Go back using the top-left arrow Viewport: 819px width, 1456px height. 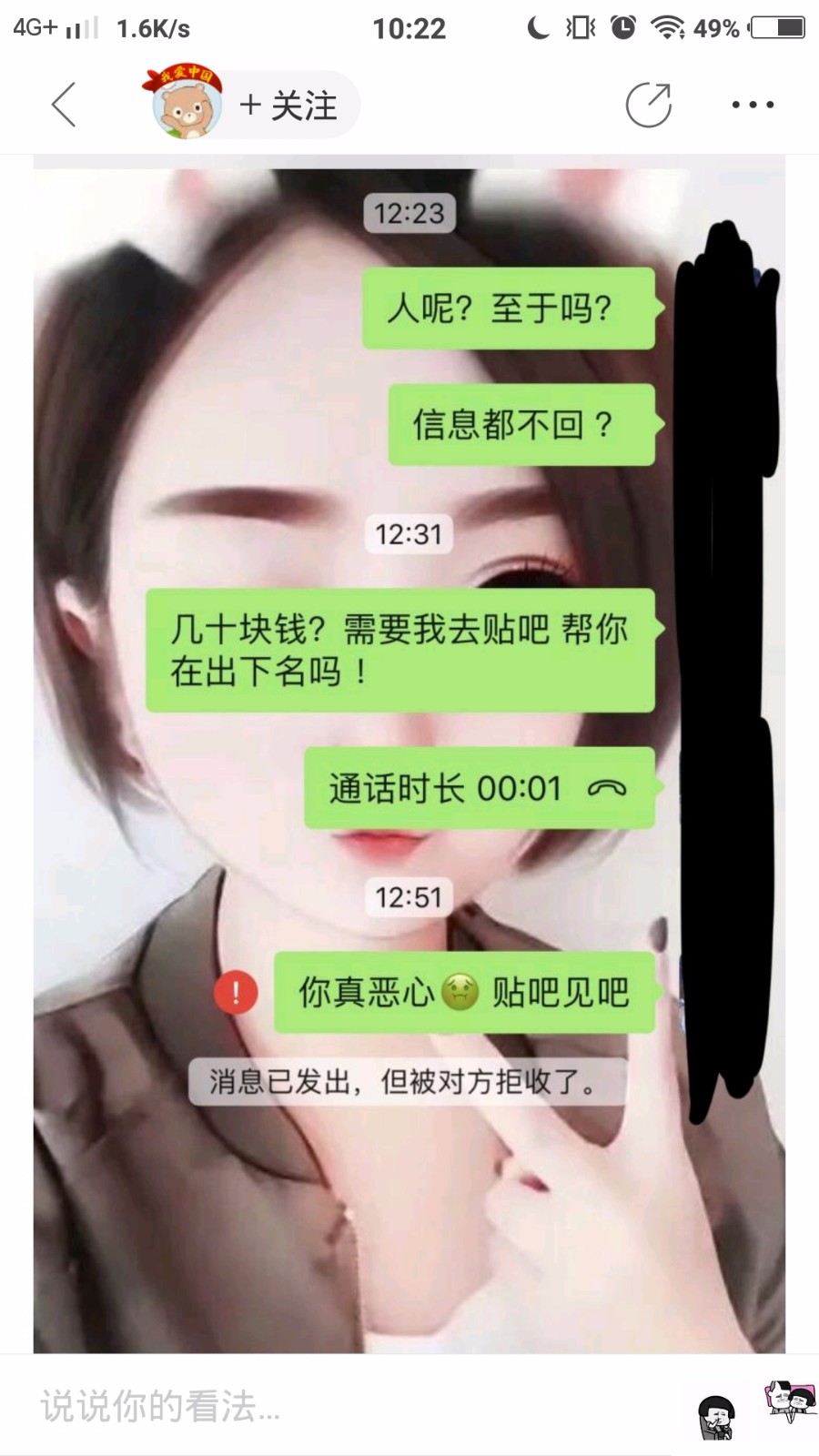tap(63, 105)
